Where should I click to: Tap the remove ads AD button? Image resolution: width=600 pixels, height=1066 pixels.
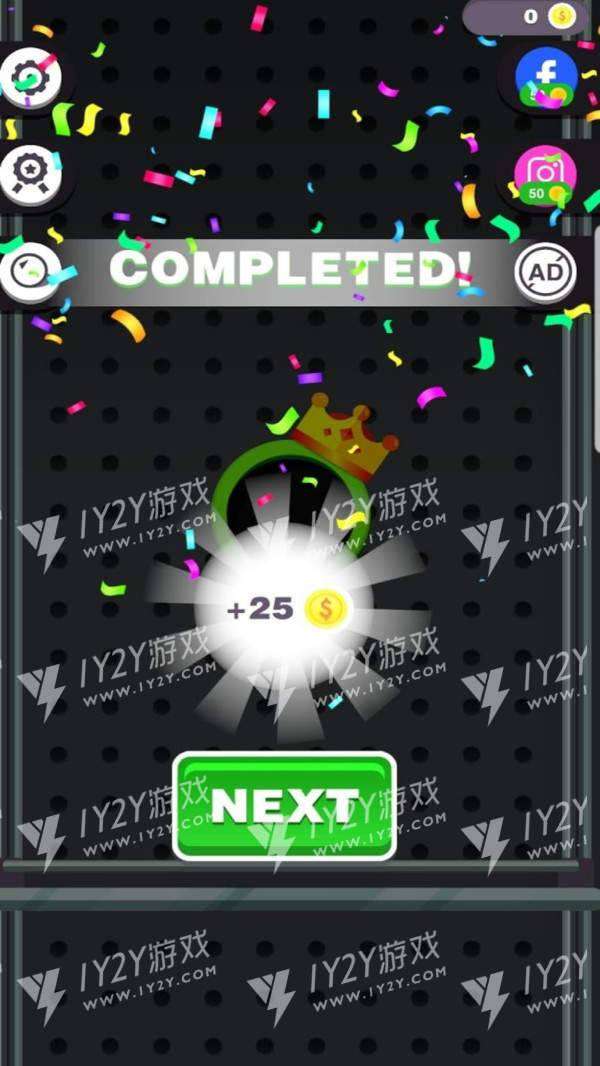click(545, 269)
